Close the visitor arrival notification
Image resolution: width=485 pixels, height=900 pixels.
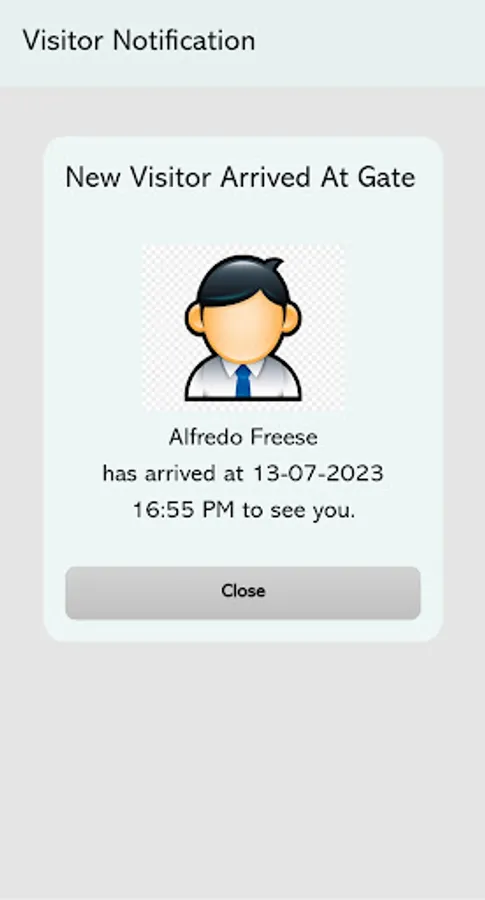coord(243,593)
